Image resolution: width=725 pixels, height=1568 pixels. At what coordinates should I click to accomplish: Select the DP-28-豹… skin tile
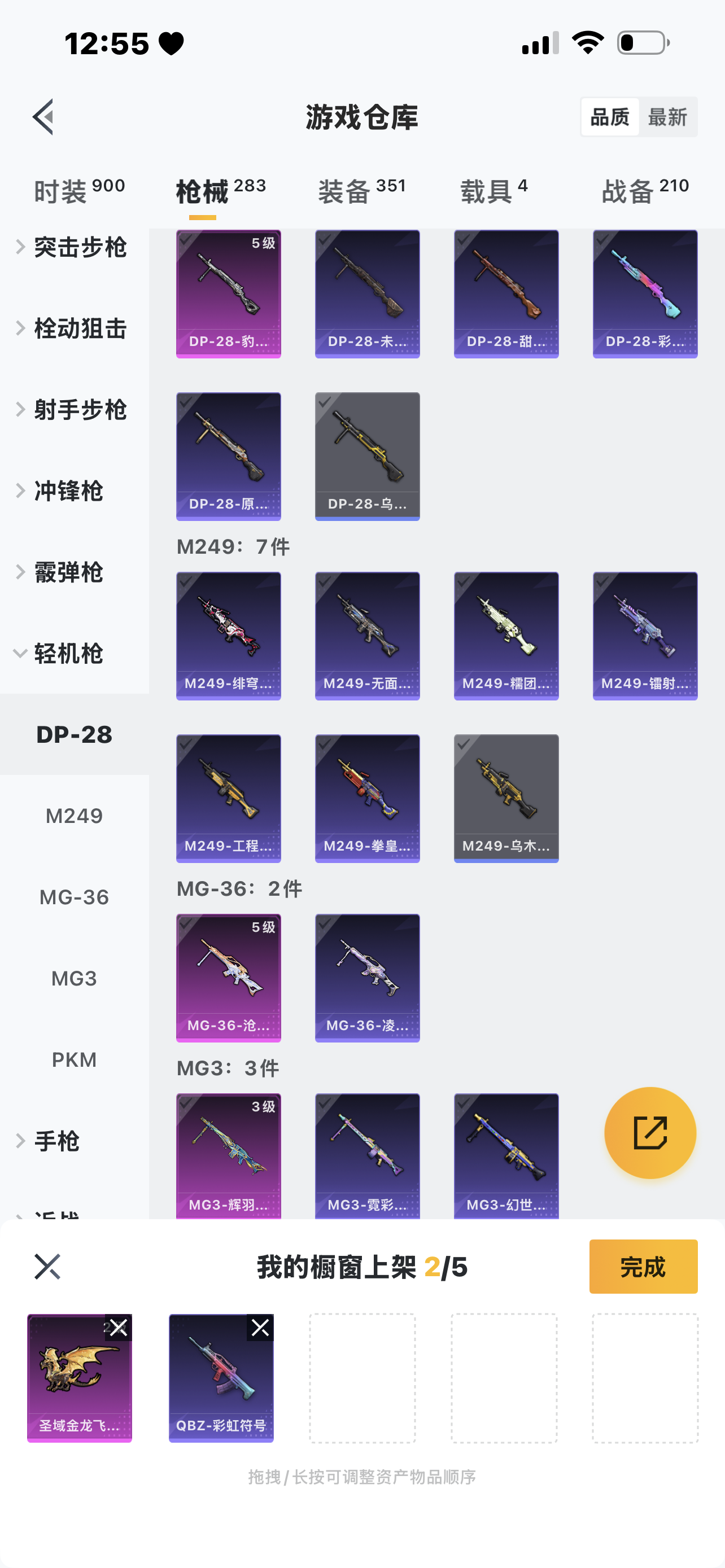point(228,294)
